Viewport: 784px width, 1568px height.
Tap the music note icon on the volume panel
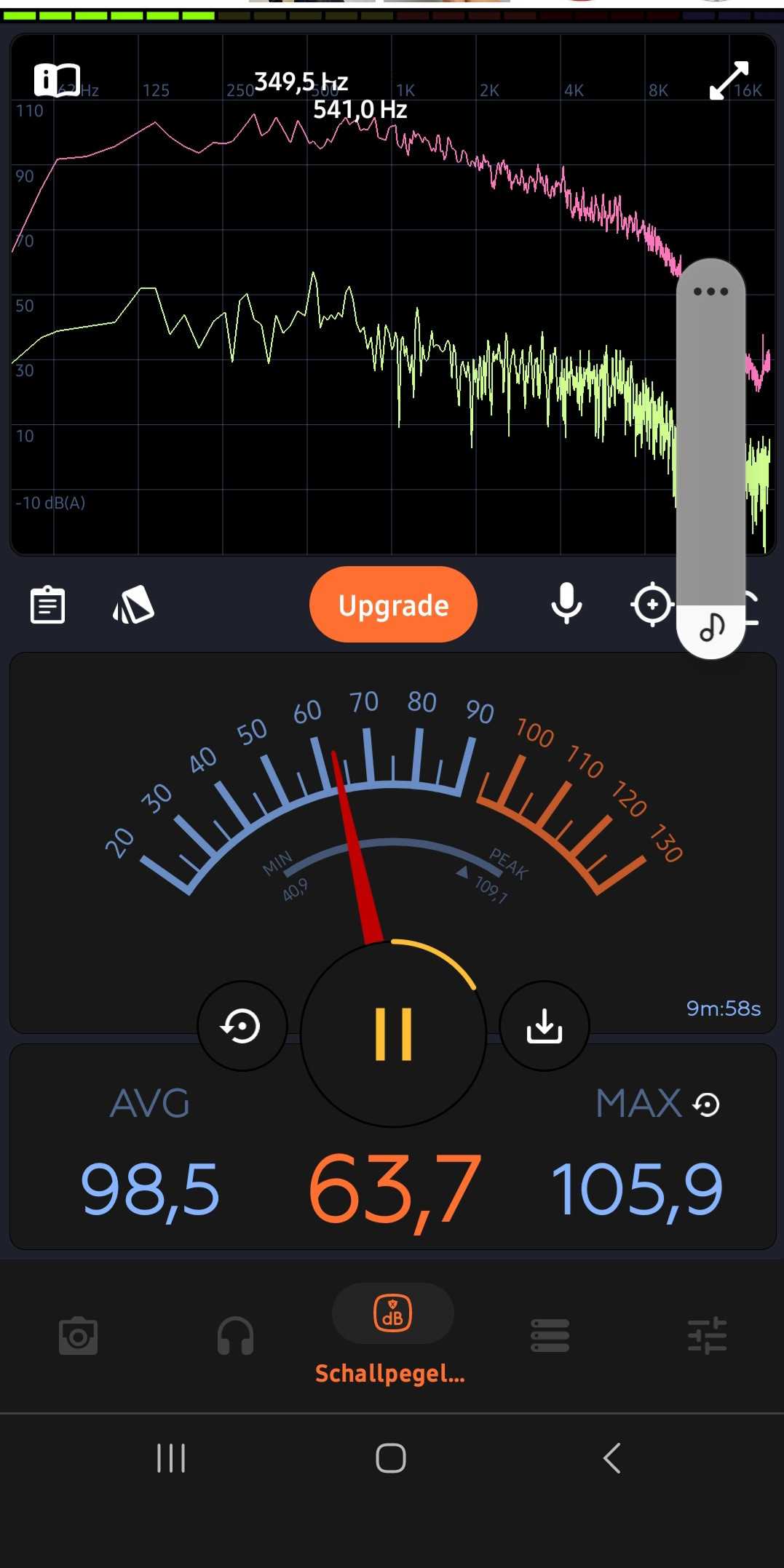[711, 626]
